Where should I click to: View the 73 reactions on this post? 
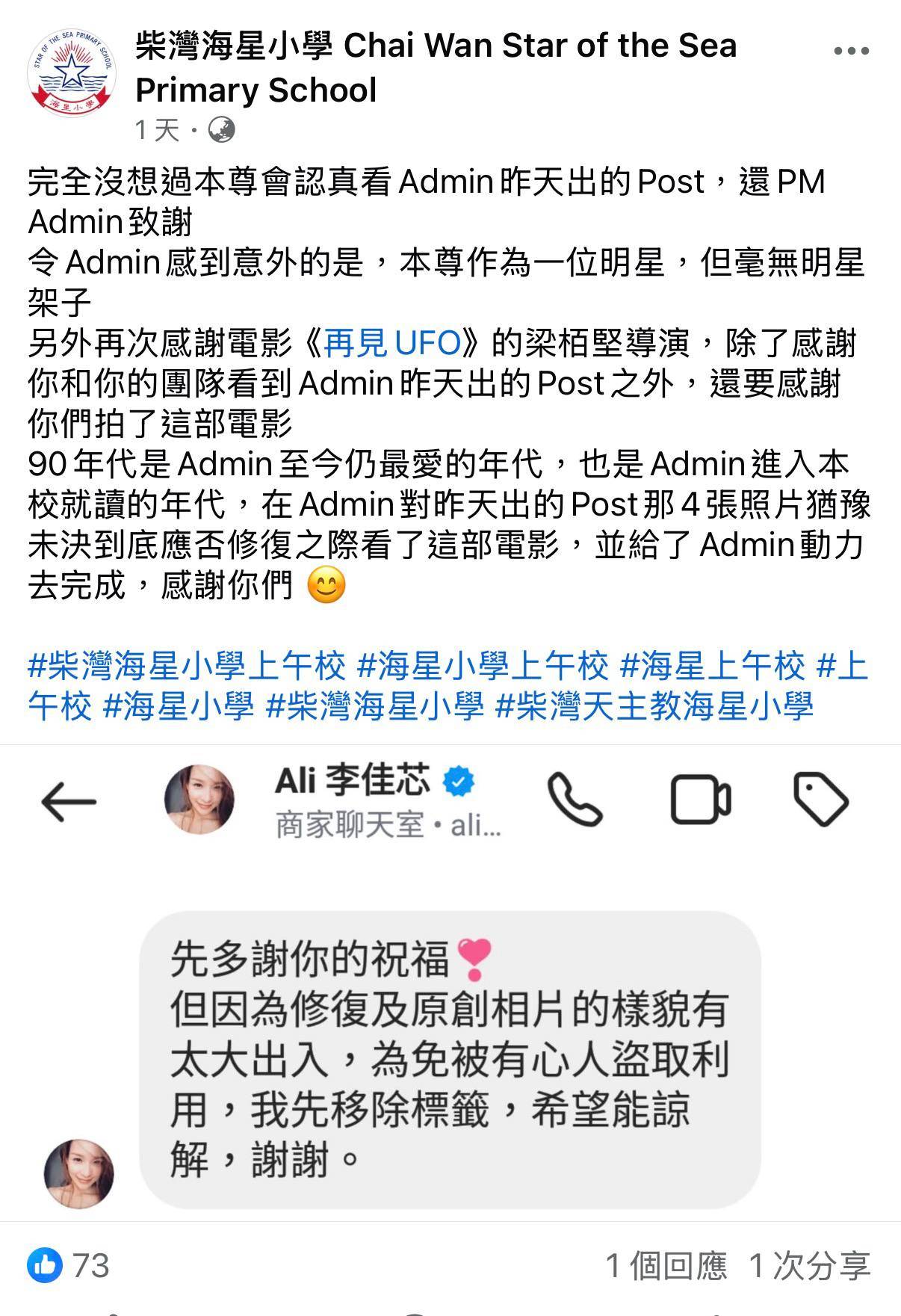(x=69, y=1266)
